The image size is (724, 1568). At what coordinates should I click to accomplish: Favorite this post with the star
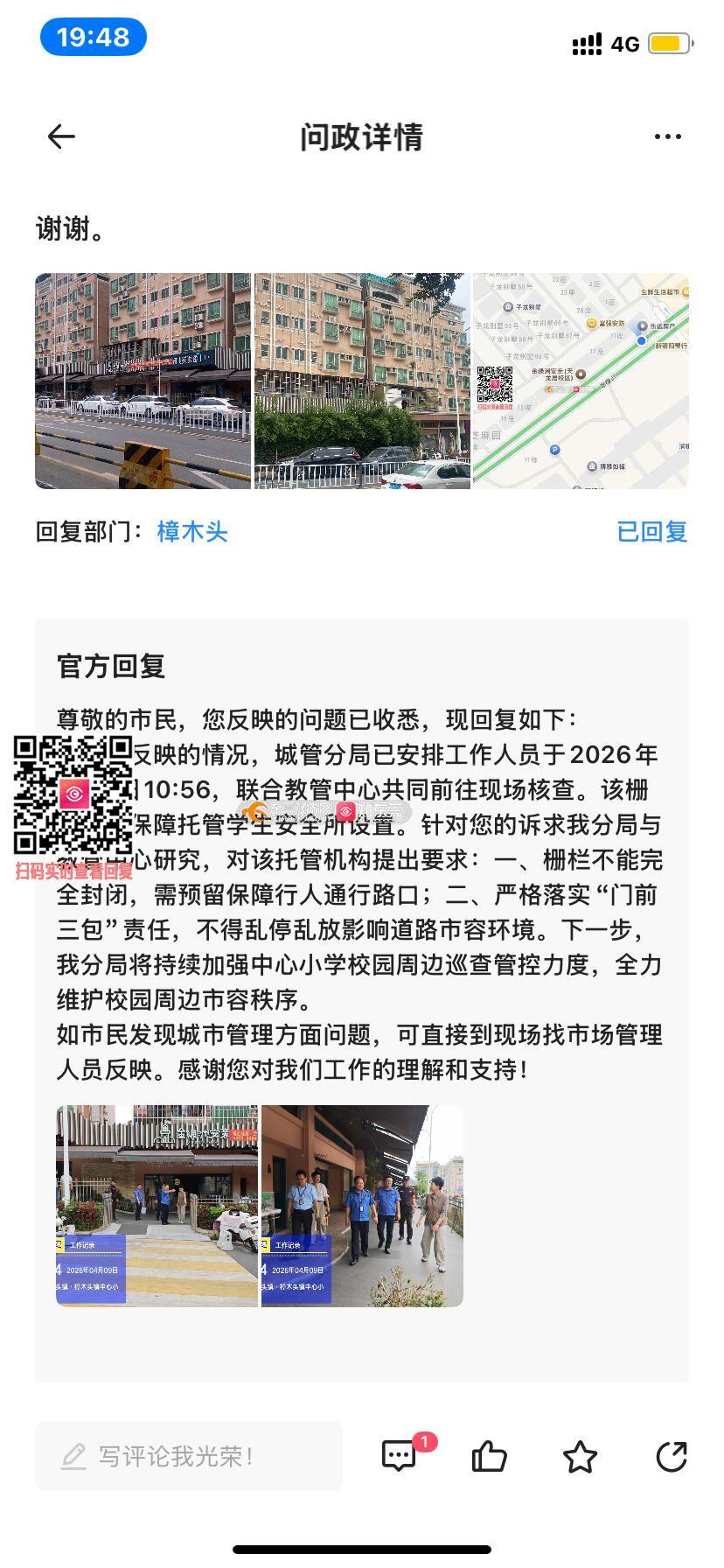click(580, 1457)
